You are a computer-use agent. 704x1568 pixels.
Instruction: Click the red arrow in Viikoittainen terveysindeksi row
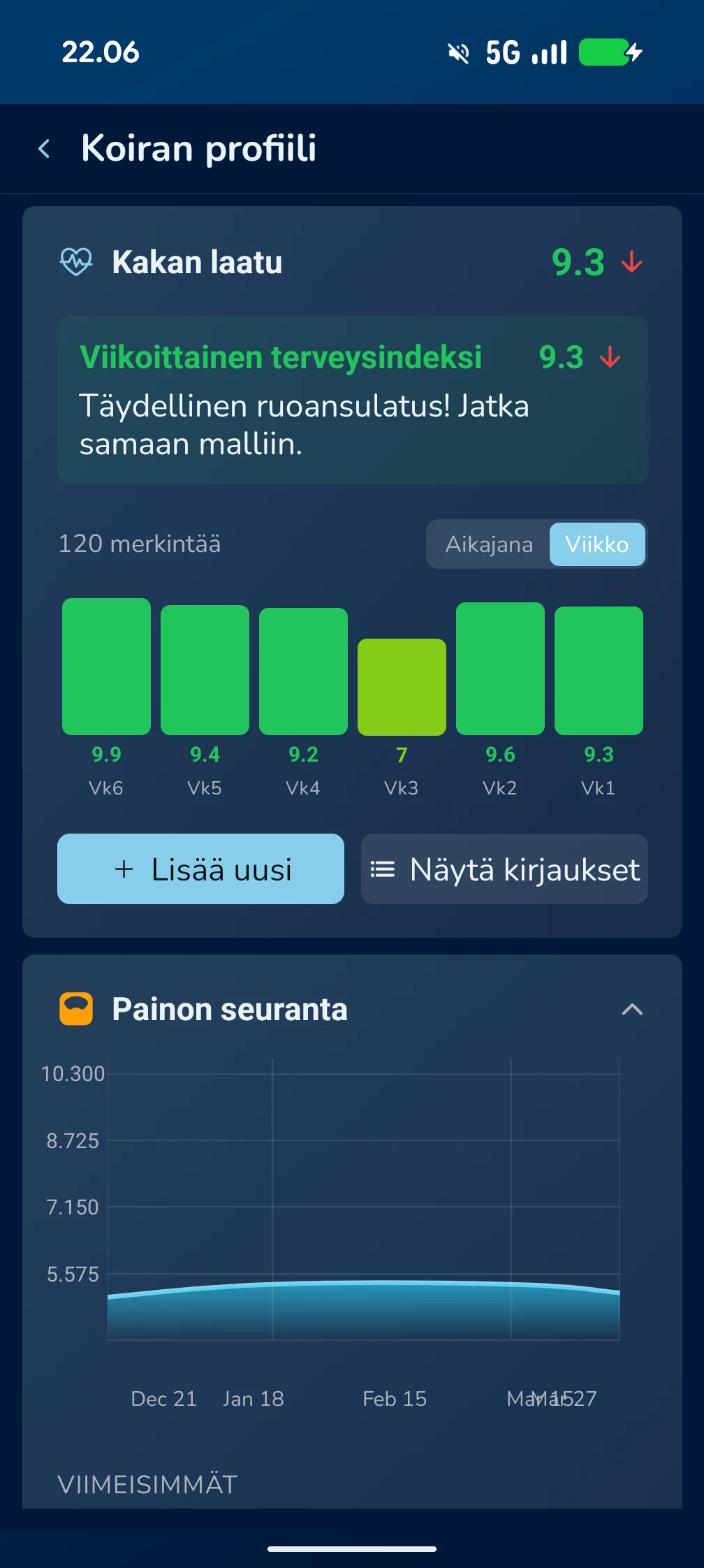(610, 358)
